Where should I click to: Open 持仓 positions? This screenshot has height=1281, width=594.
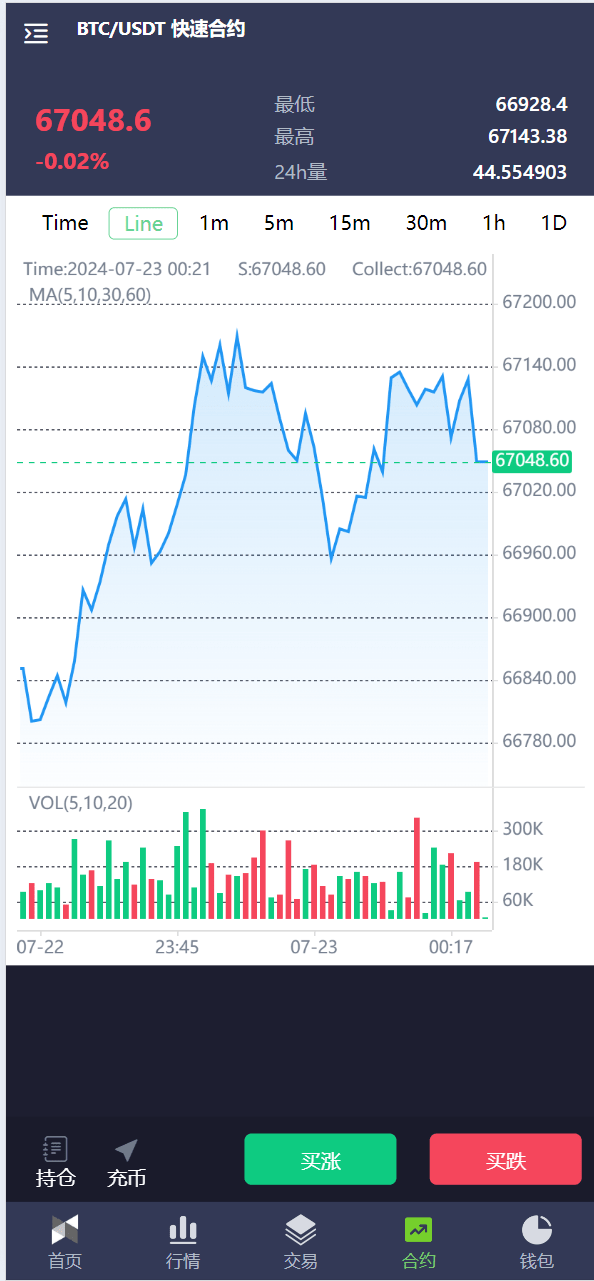point(56,1163)
